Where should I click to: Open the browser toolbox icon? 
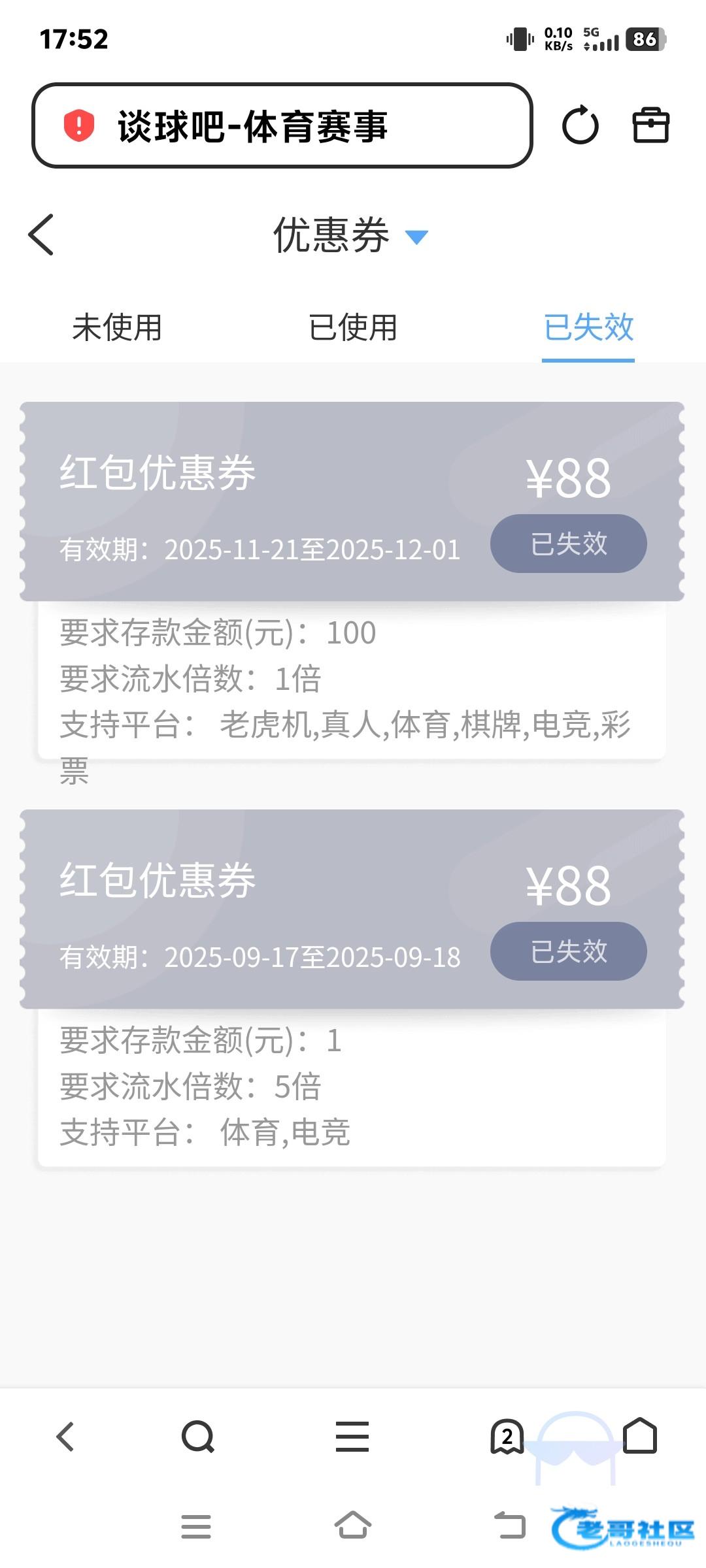(650, 125)
